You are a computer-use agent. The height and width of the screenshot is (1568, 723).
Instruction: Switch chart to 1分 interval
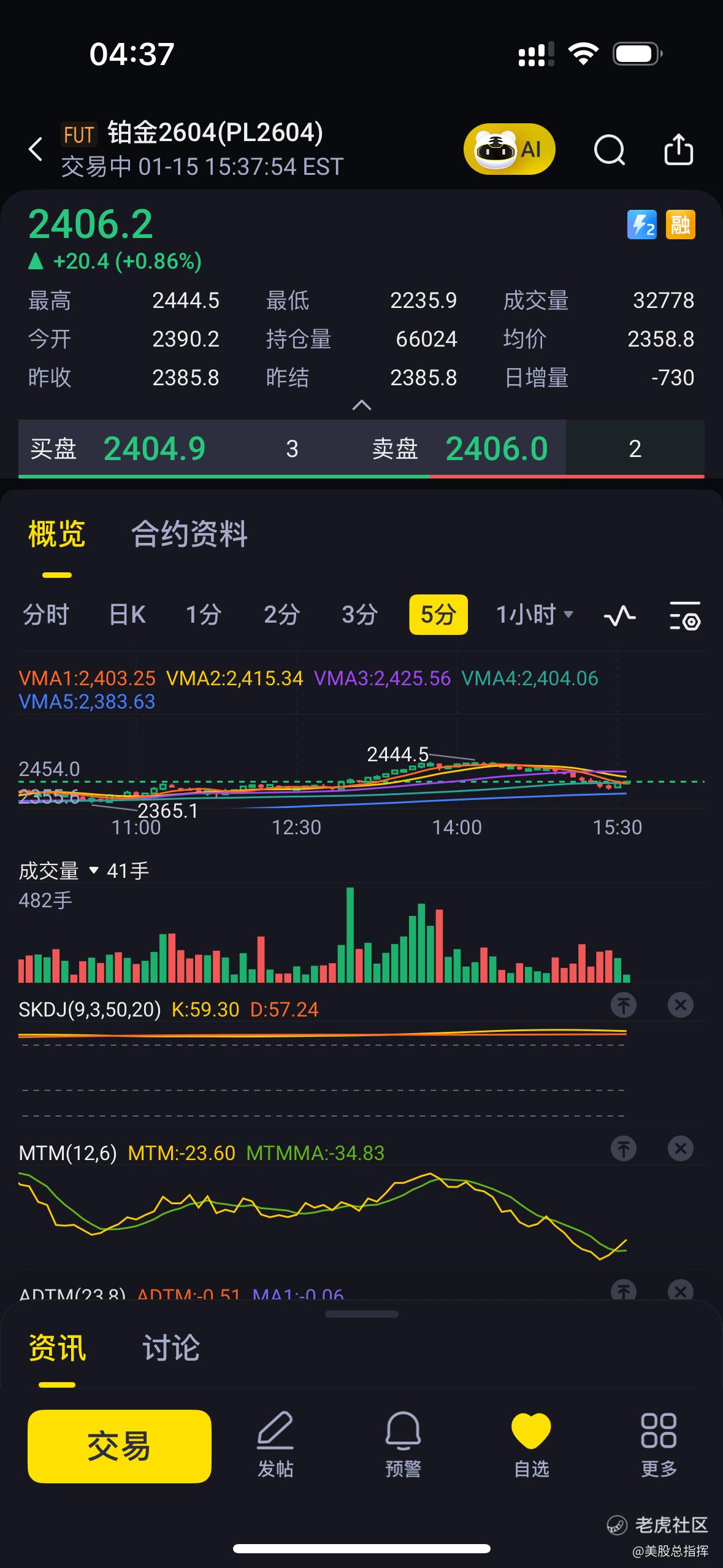tap(204, 615)
